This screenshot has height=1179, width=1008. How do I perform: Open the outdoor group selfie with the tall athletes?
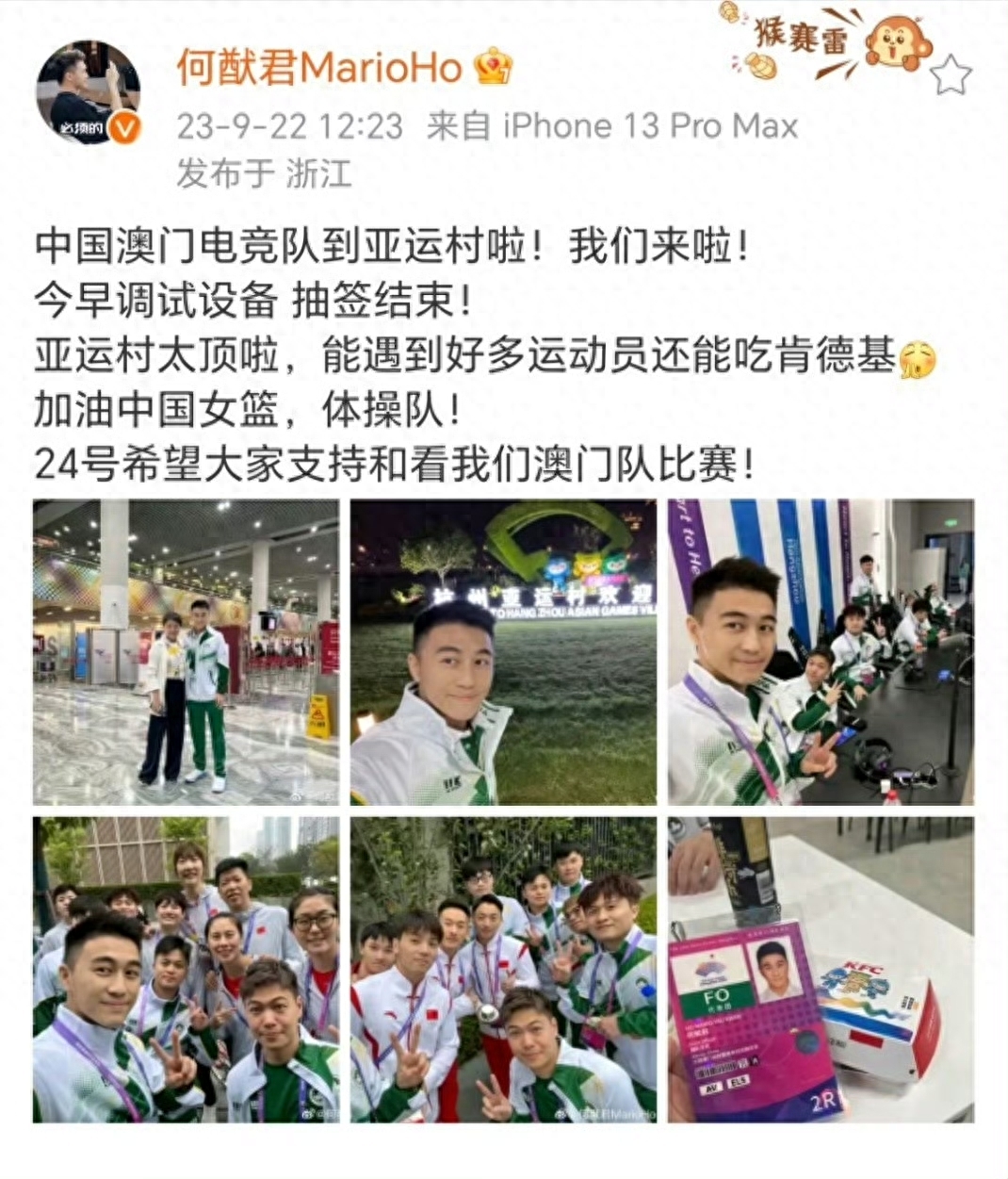(186, 970)
